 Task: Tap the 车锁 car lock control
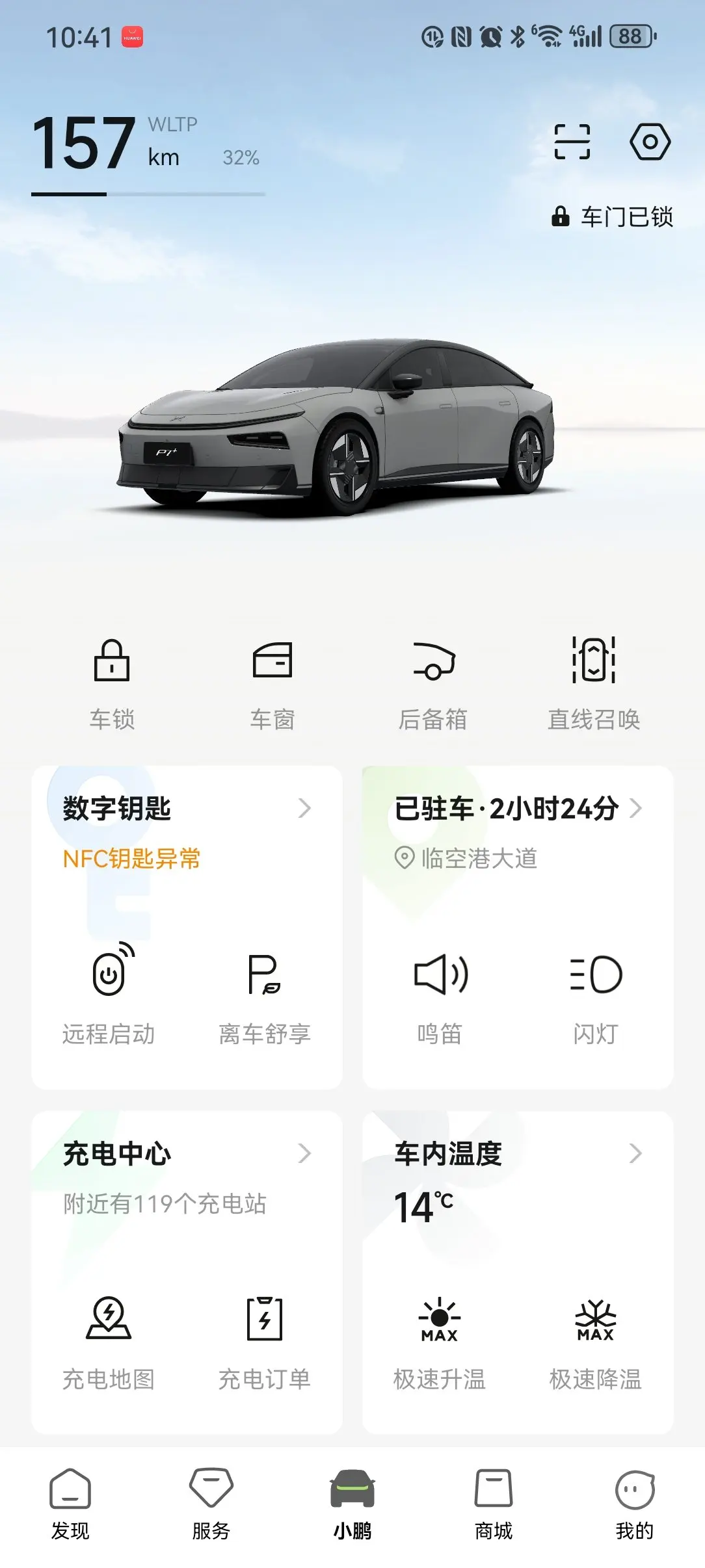[112, 683]
